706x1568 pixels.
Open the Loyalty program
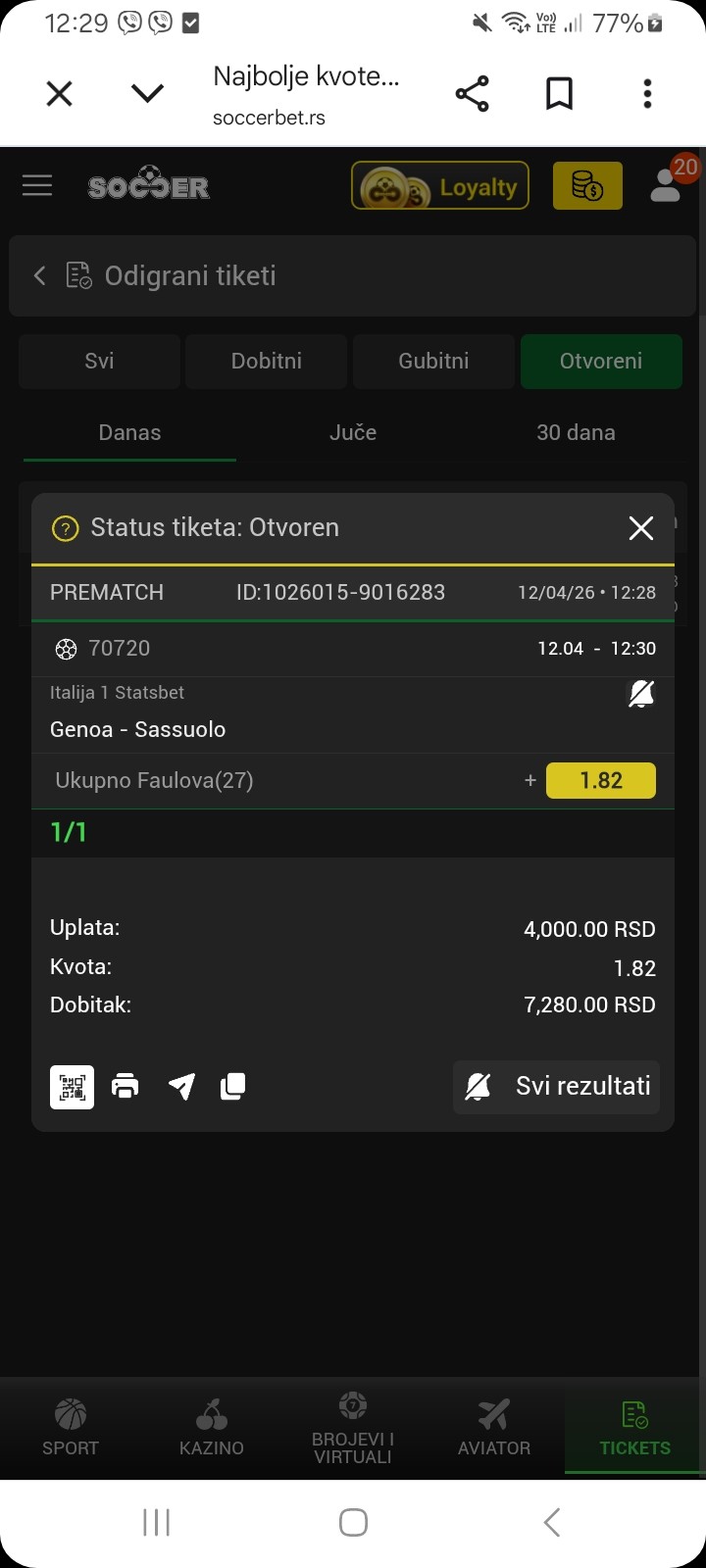point(440,186)
